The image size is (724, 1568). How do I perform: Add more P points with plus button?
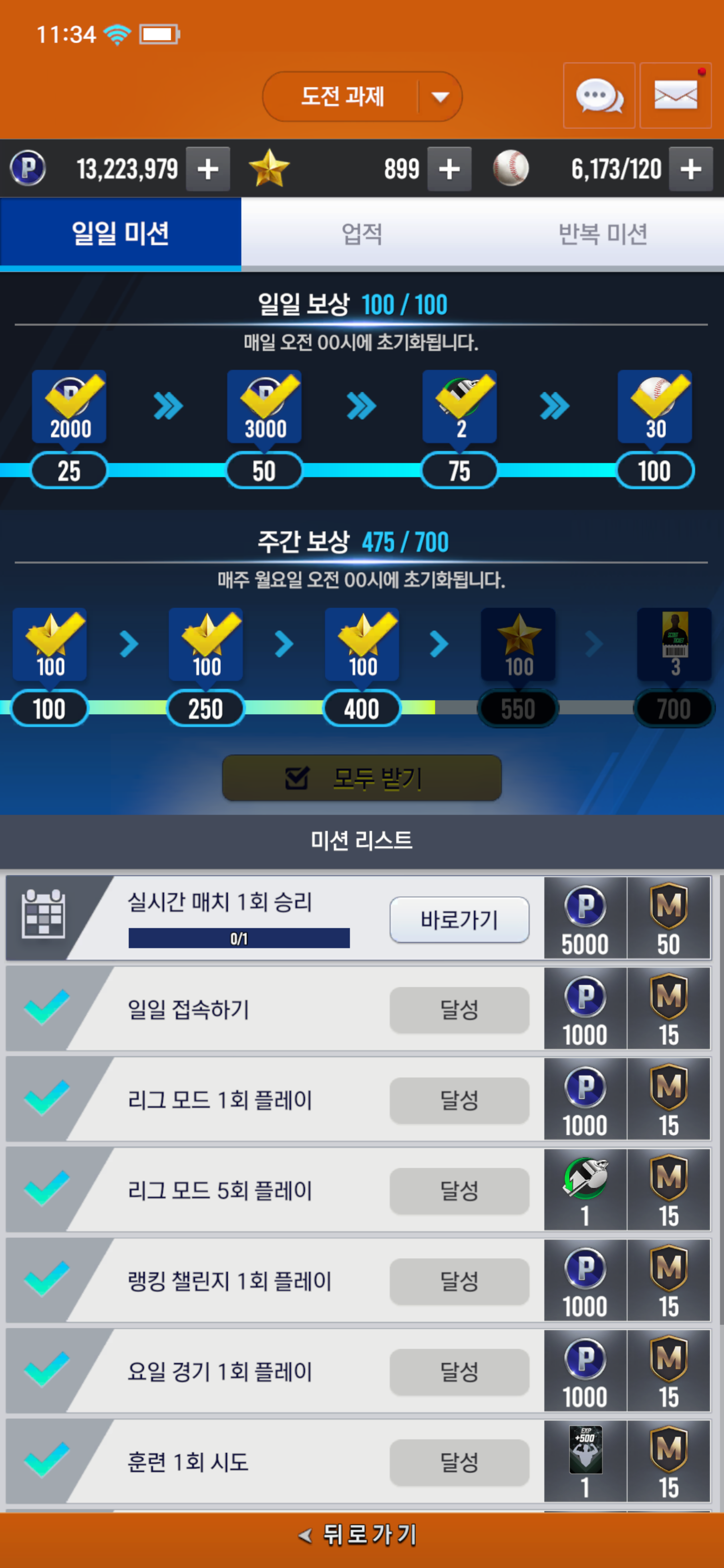click(208, 168)
